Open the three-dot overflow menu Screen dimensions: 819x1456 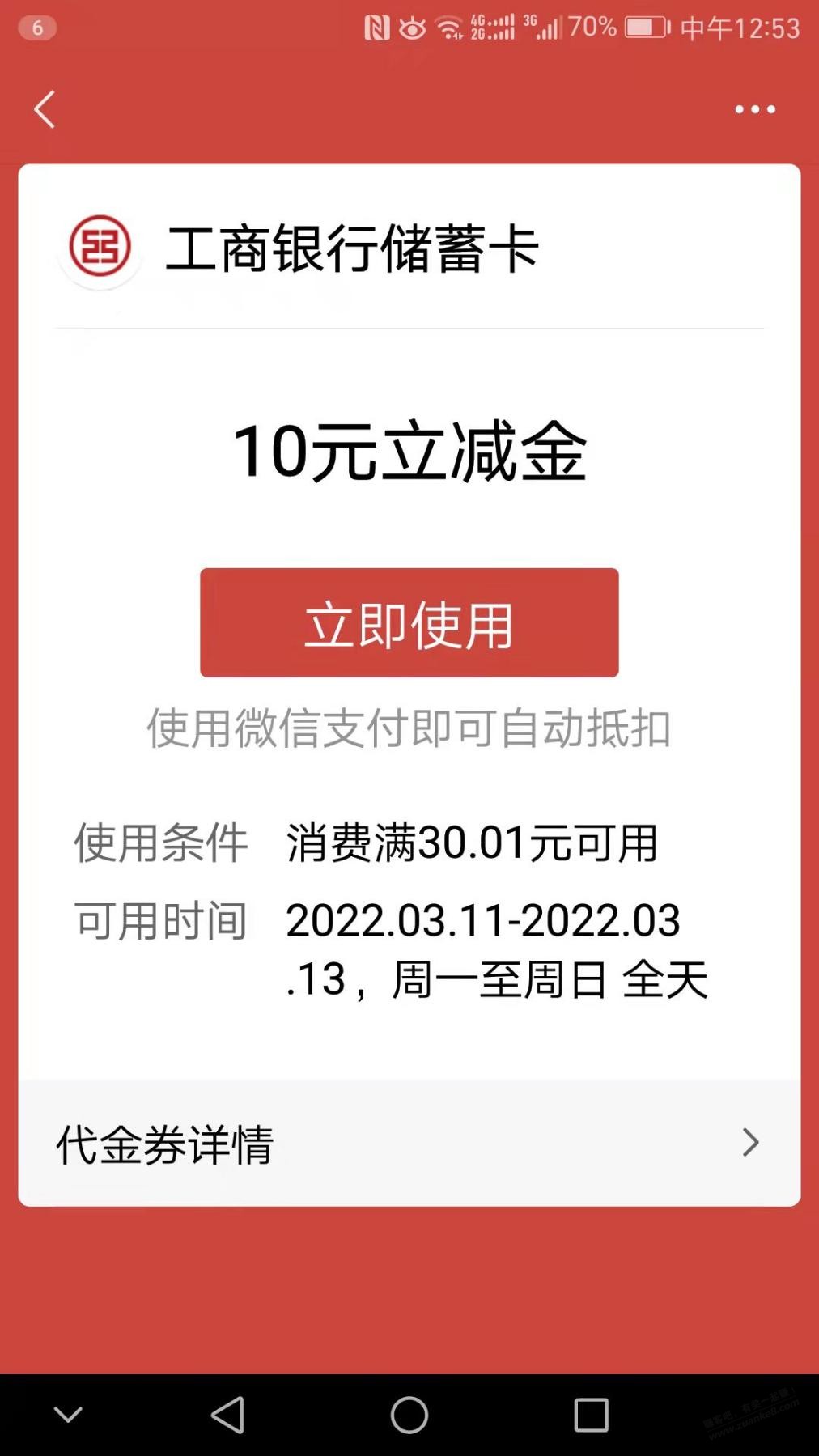754,109
